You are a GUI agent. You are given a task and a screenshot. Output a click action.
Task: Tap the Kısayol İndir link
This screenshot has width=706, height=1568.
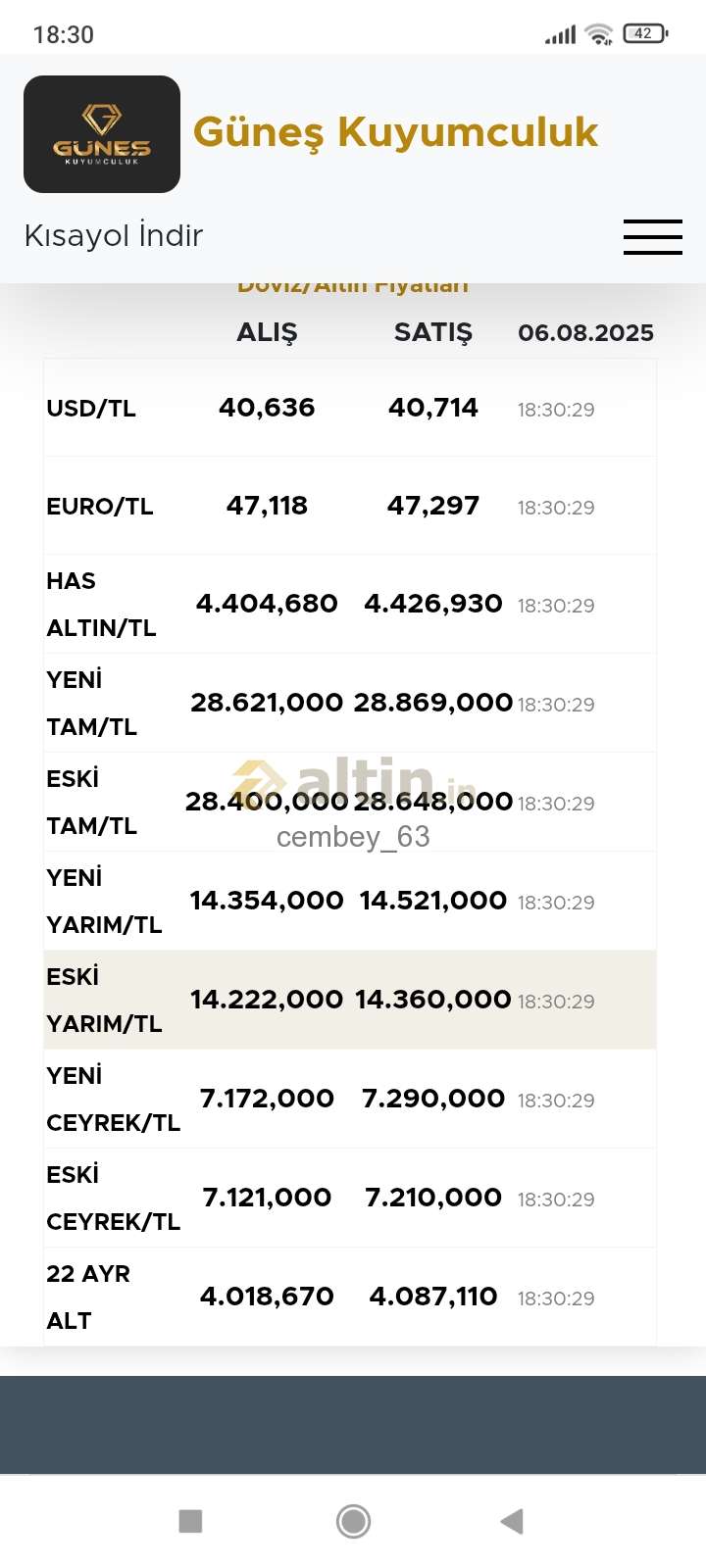(x=114, y=235)
